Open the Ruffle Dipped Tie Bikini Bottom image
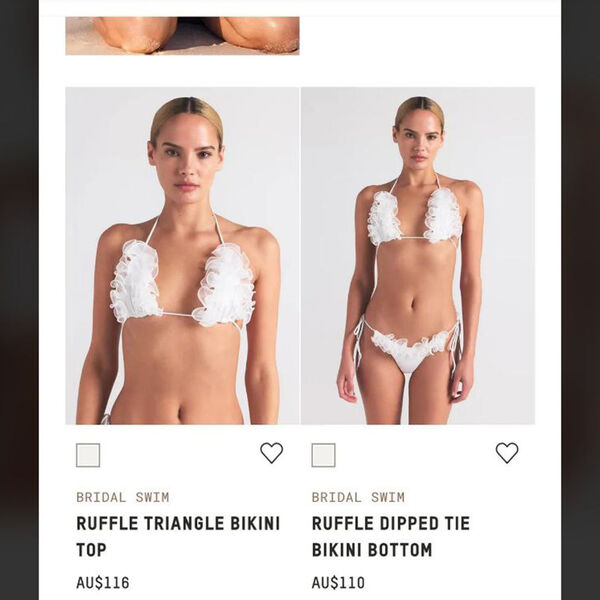Viewport: 600px width, 600px height. coord(418,255)
